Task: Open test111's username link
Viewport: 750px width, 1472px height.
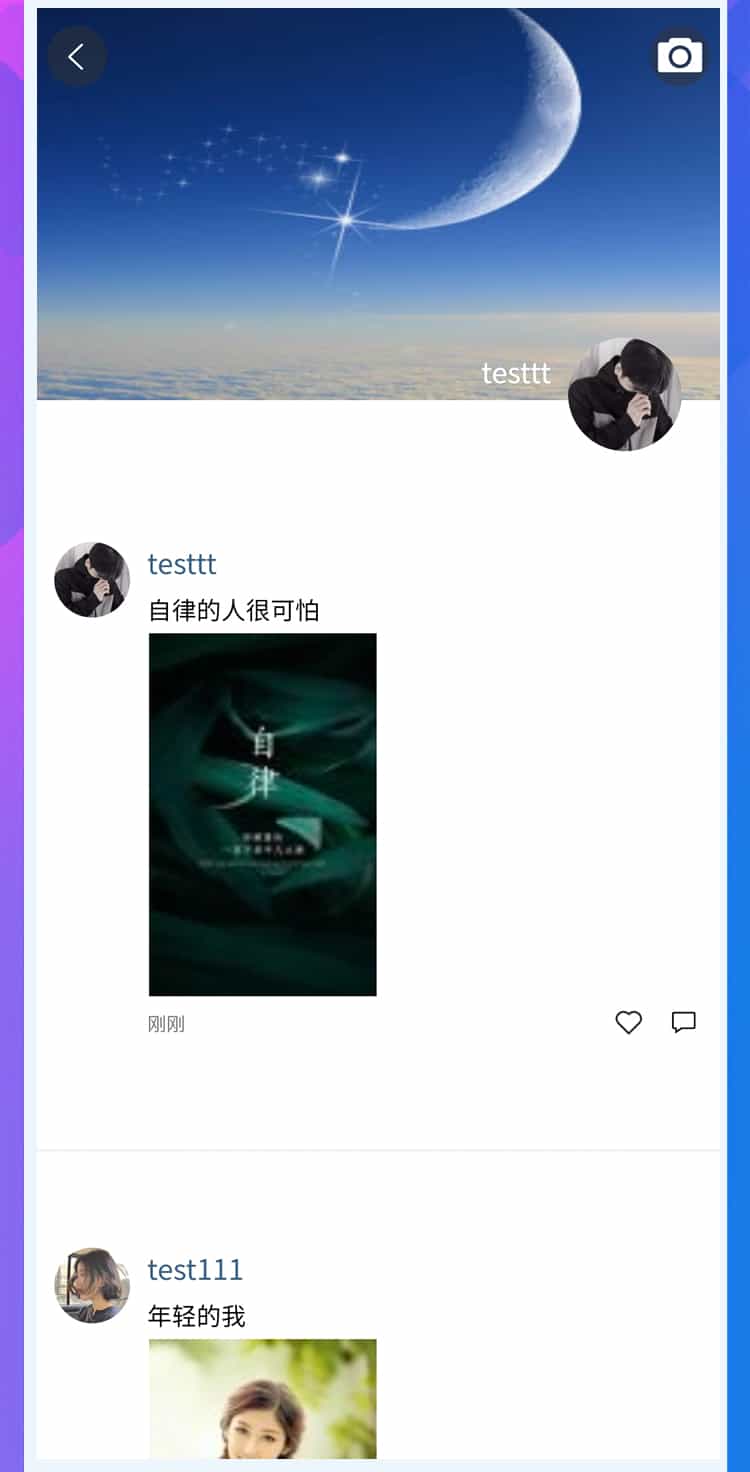Action: [x=195, y=1269]
